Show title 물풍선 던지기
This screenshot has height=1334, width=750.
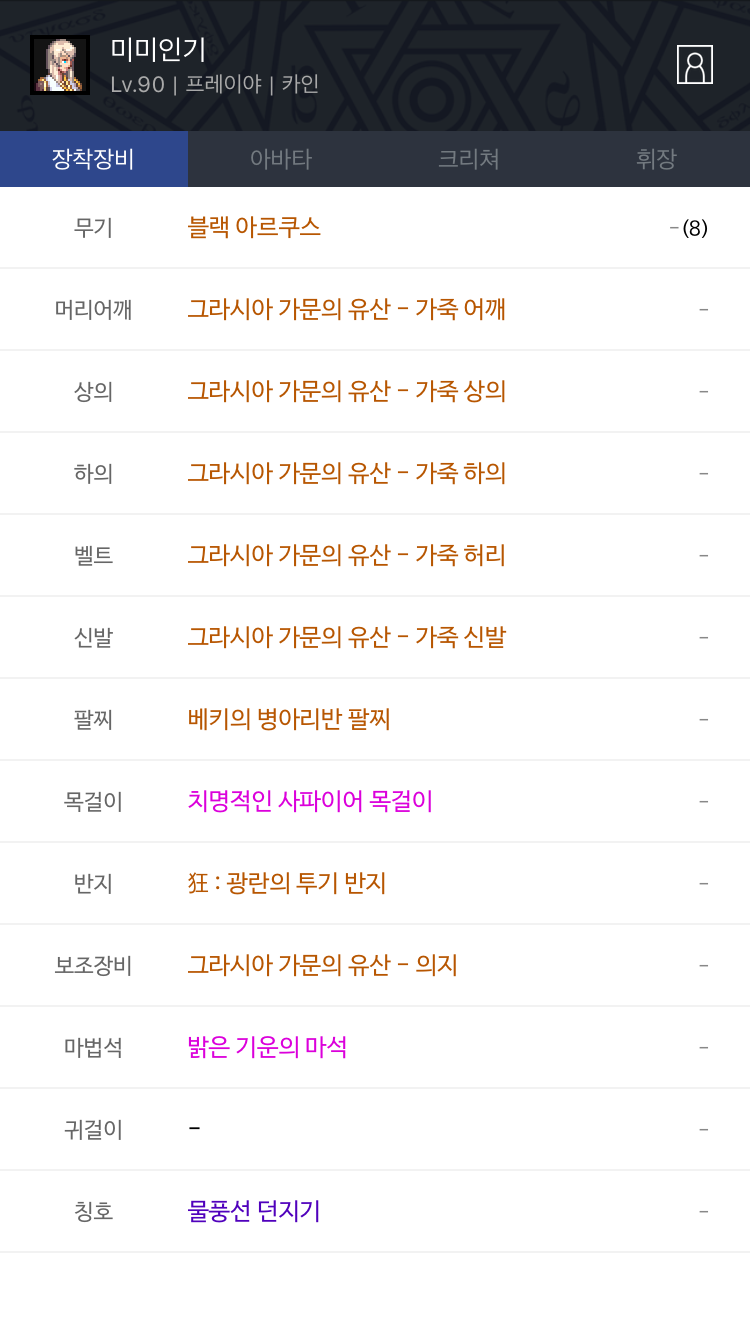coord(254,1212)
